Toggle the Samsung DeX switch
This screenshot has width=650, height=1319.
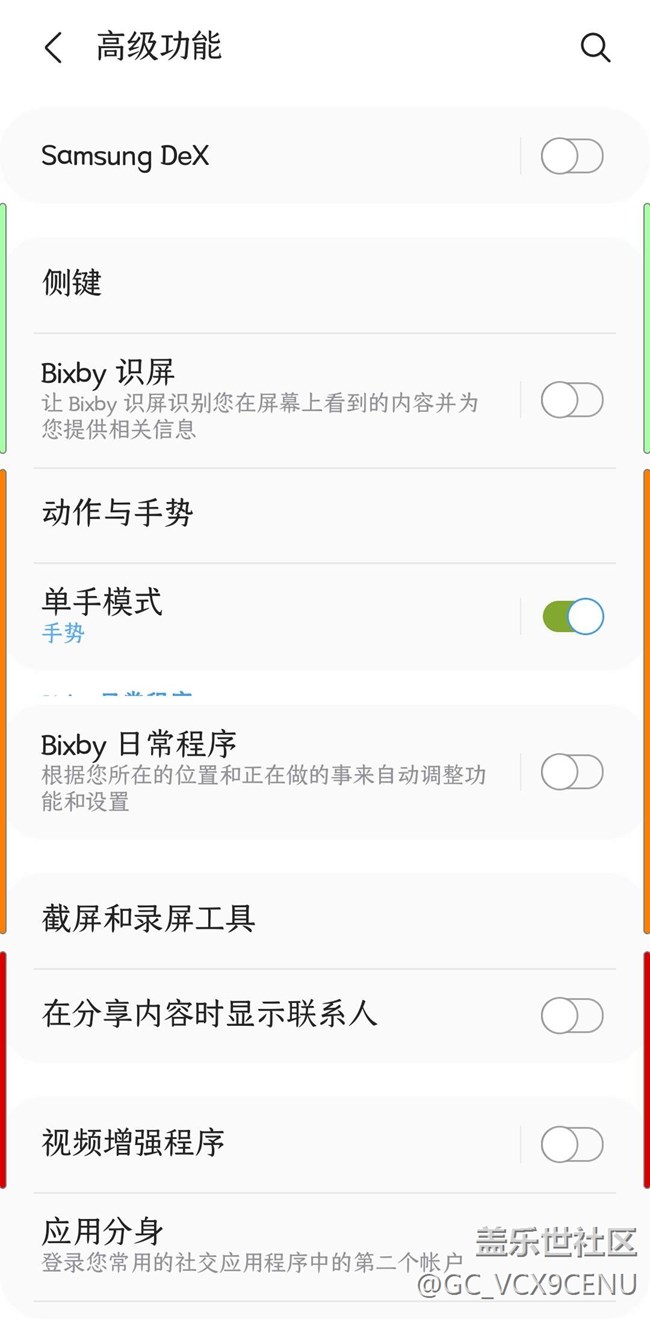[x=572, y=156]
